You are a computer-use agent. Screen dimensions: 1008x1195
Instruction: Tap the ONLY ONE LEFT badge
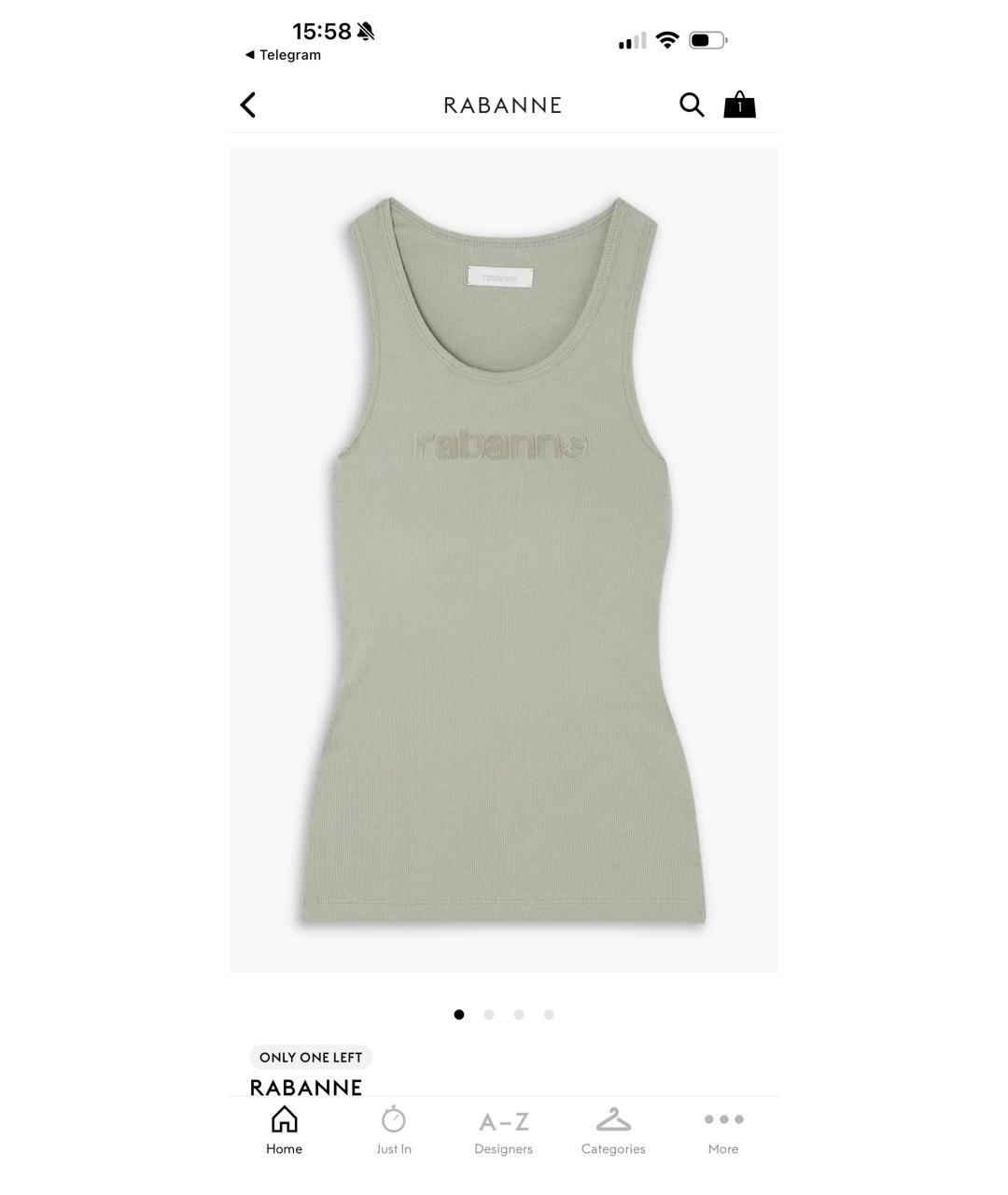(x=311, y=1057)
